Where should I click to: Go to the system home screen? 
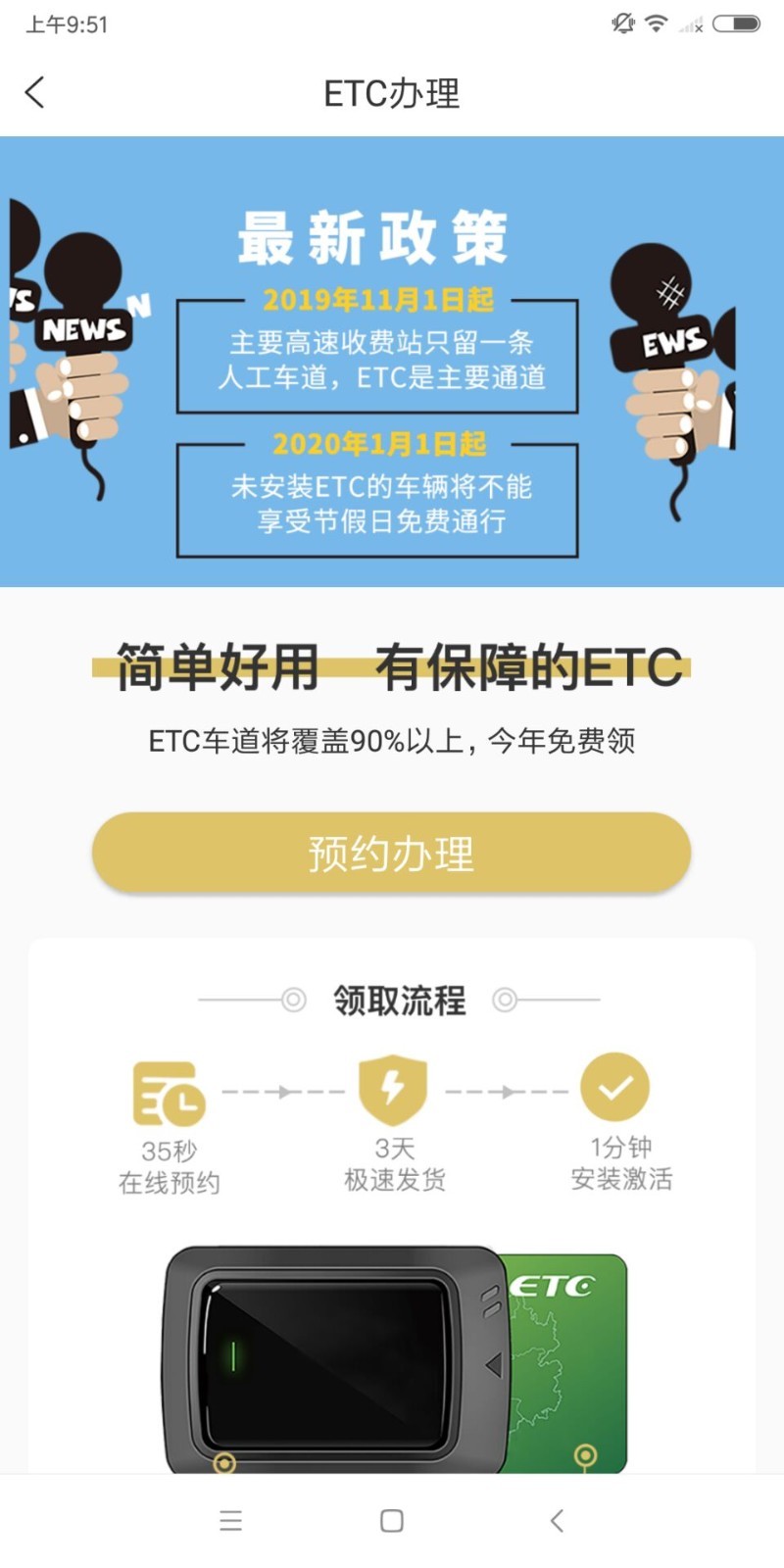coord(392,1520)
